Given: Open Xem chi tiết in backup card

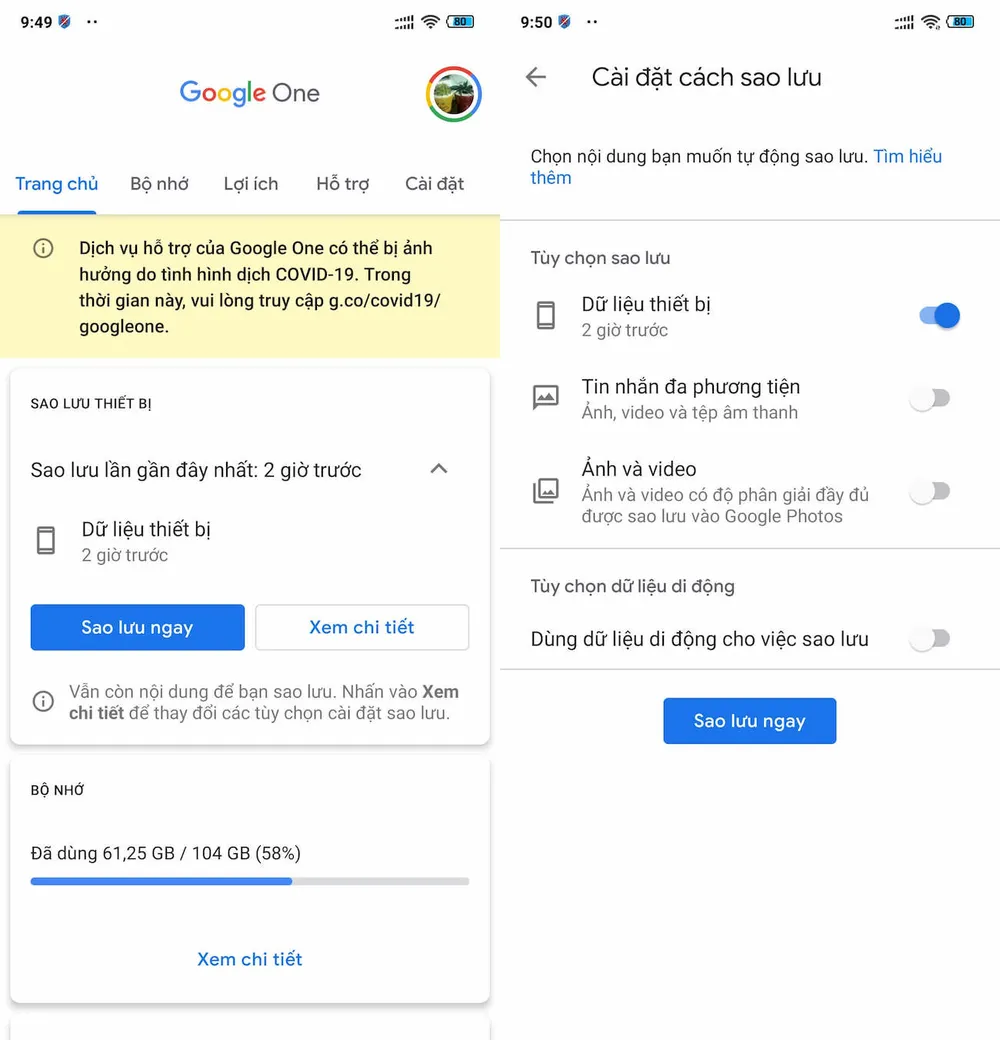Looking at the screenshot, I should (x=362, y=627).
